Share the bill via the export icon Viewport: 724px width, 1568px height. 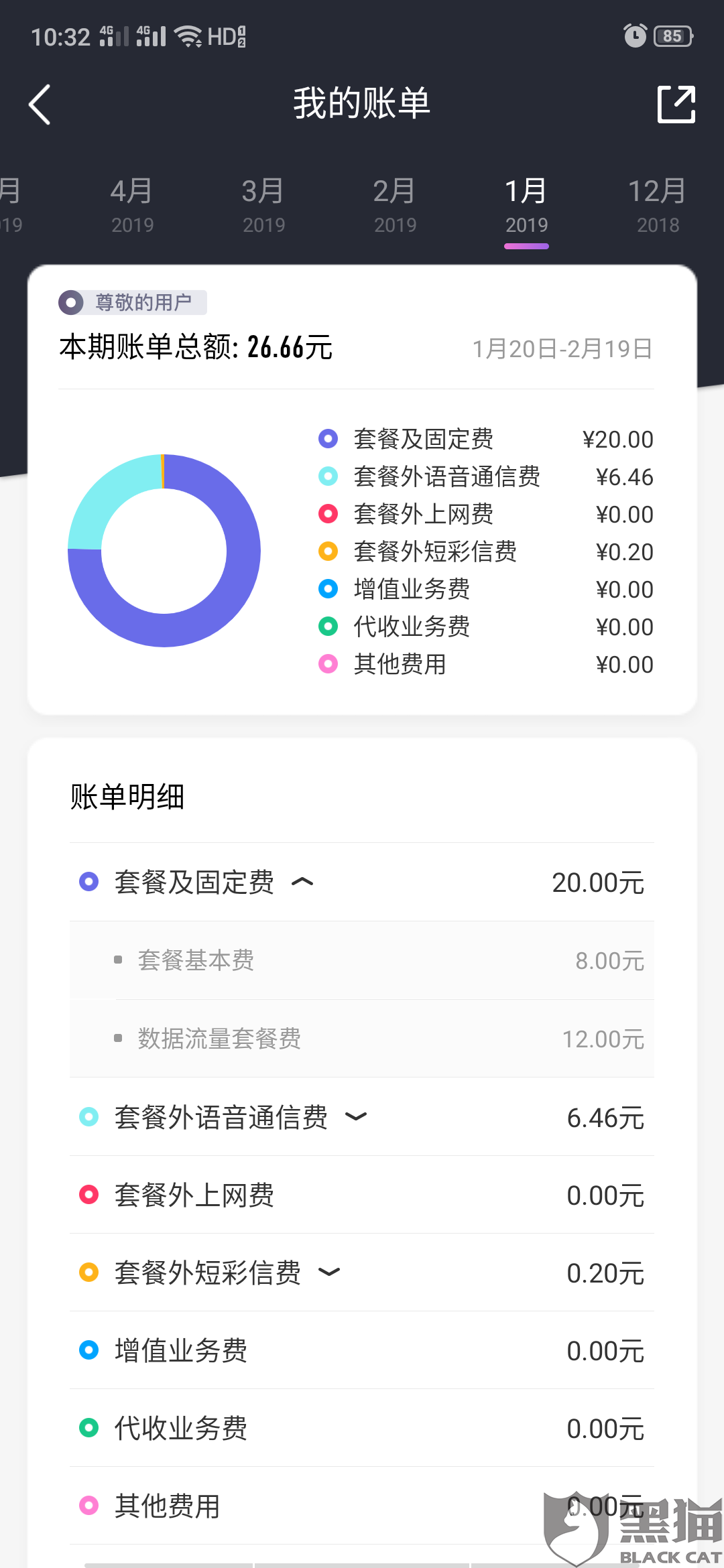click(x=676, y=105)
